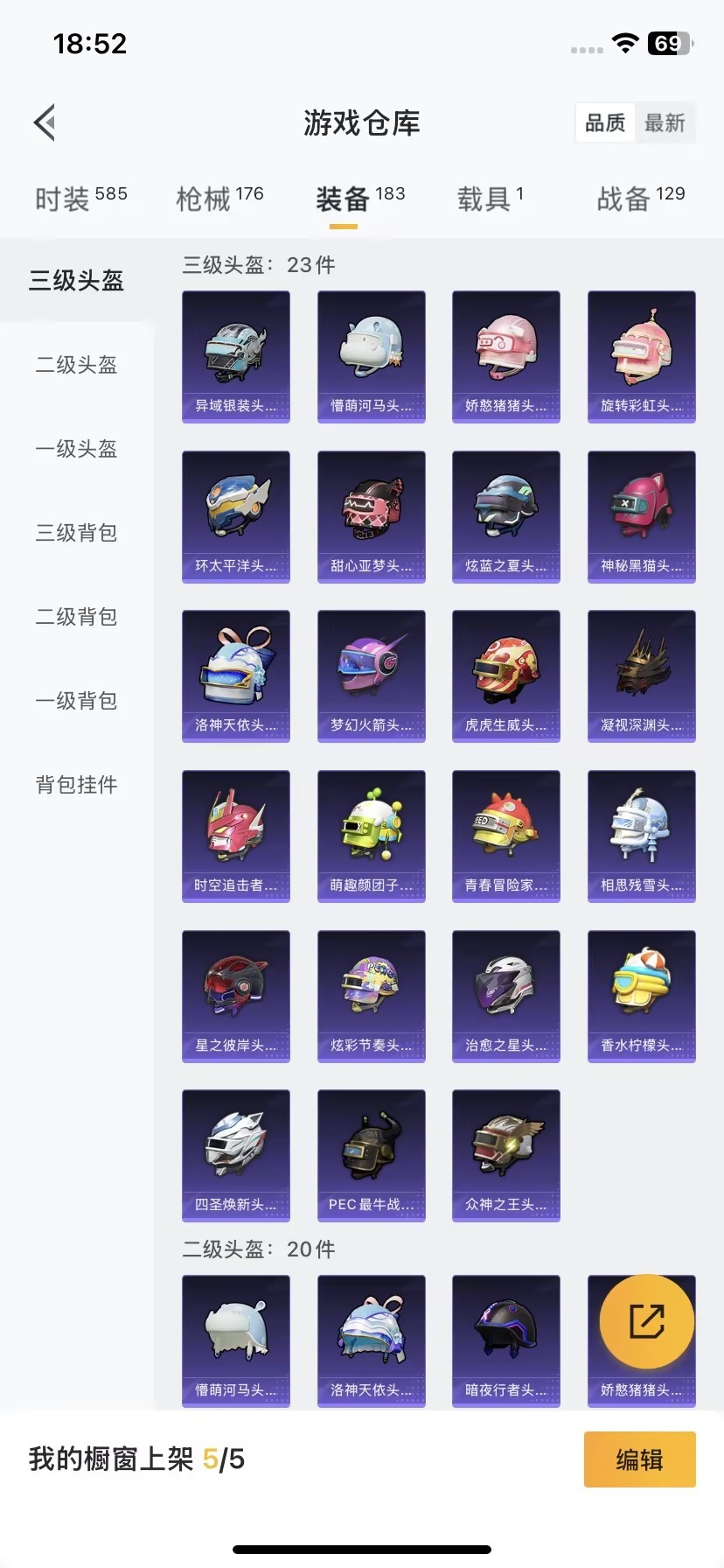Viewport: 724px width, 1568px height.
Task: Select the PEC最牛战 helmet icon
Action: (371, 1155)
